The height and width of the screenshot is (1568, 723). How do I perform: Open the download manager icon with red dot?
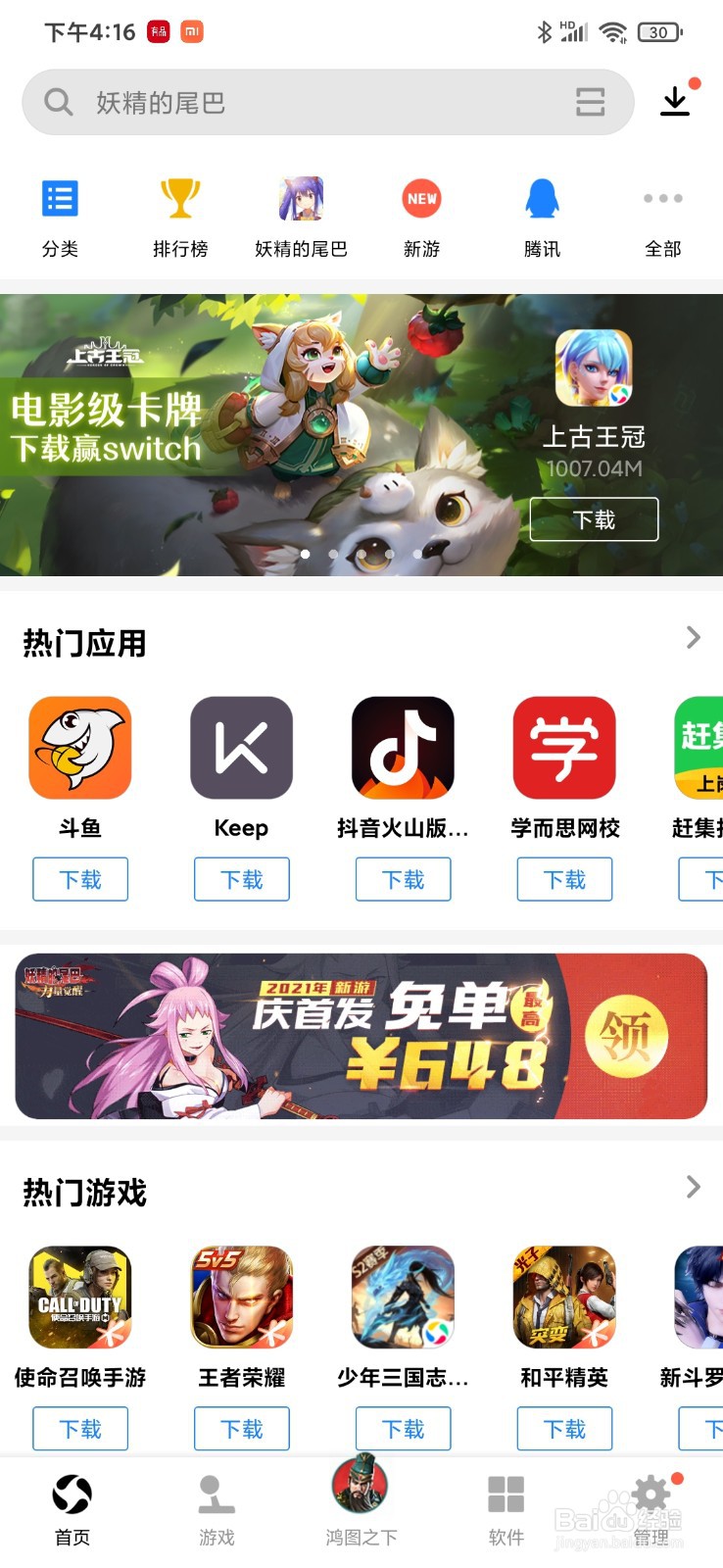pyautogui.click(x=674, y=101)
